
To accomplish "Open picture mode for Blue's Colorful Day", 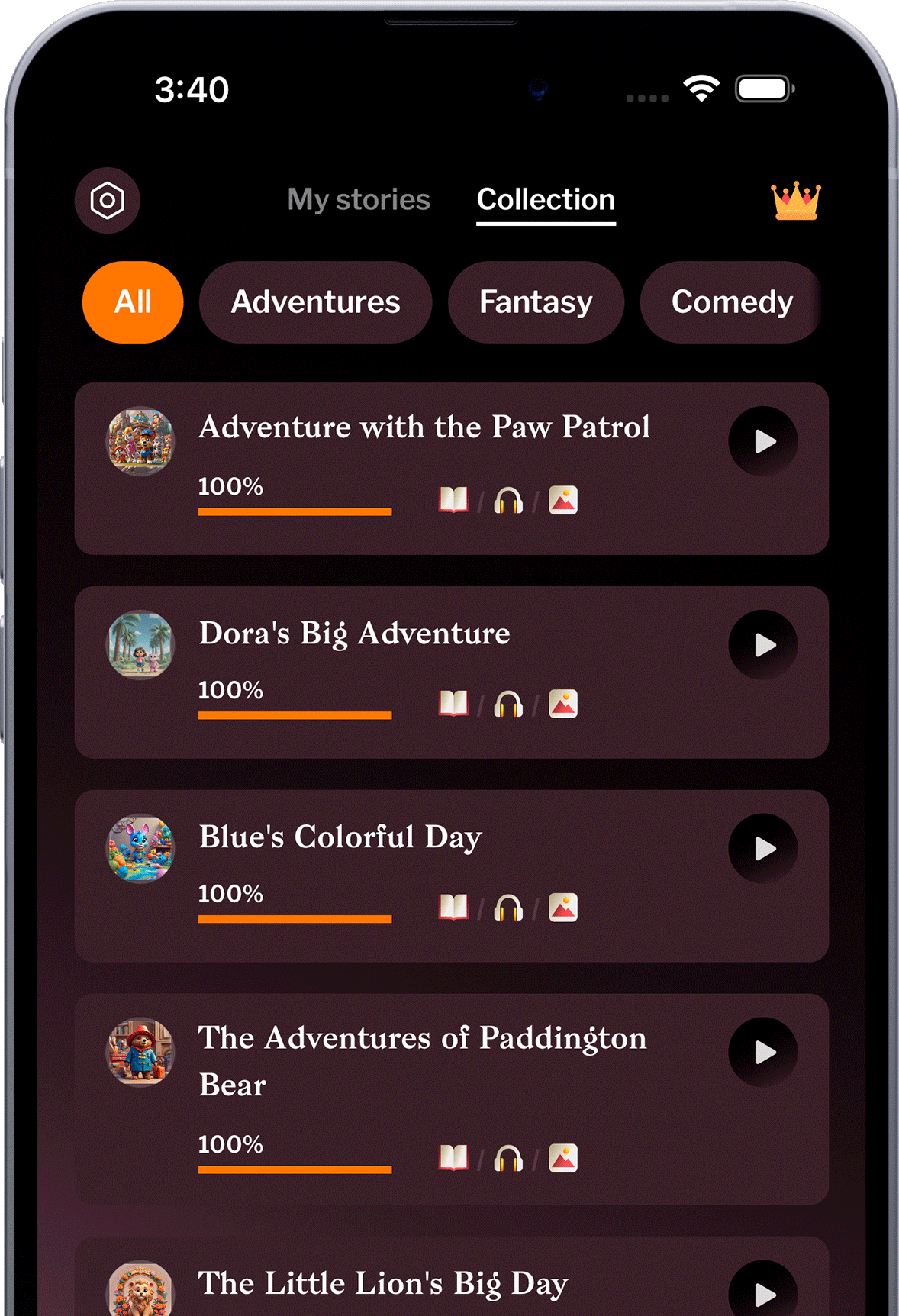I will [563, 907].
